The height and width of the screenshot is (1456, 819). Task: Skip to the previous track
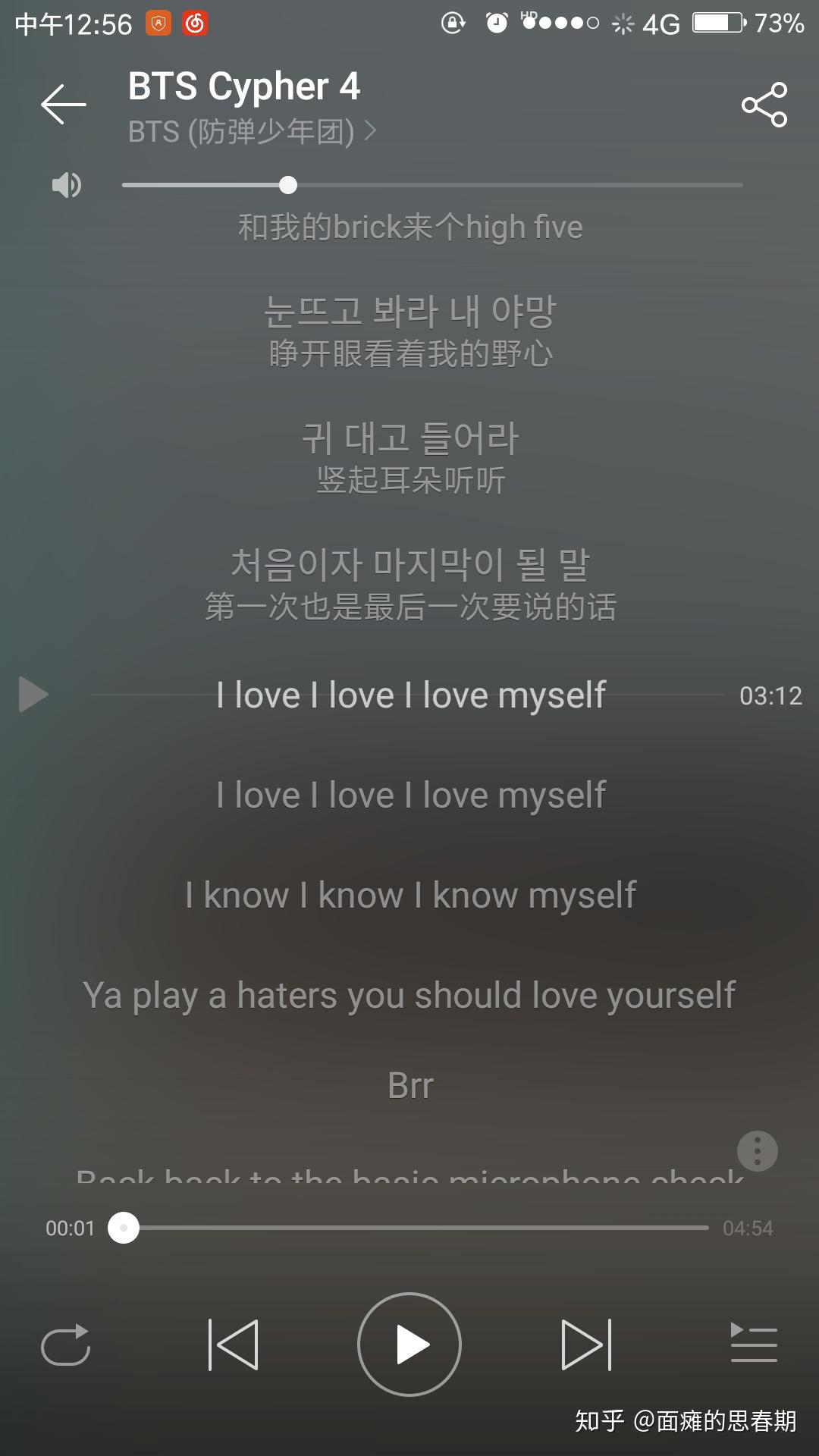point(234,1345)
